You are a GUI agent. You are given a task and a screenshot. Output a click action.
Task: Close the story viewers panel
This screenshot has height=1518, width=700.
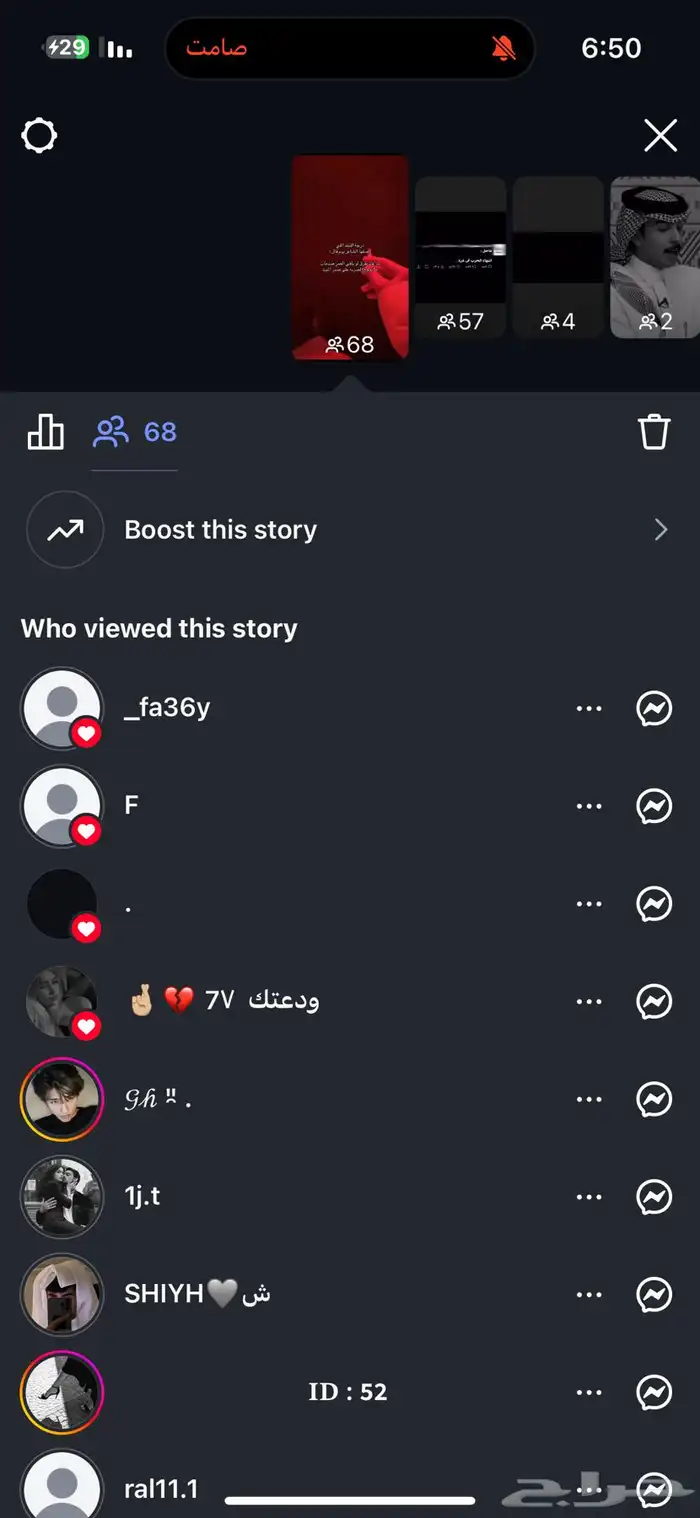[660, 135]
